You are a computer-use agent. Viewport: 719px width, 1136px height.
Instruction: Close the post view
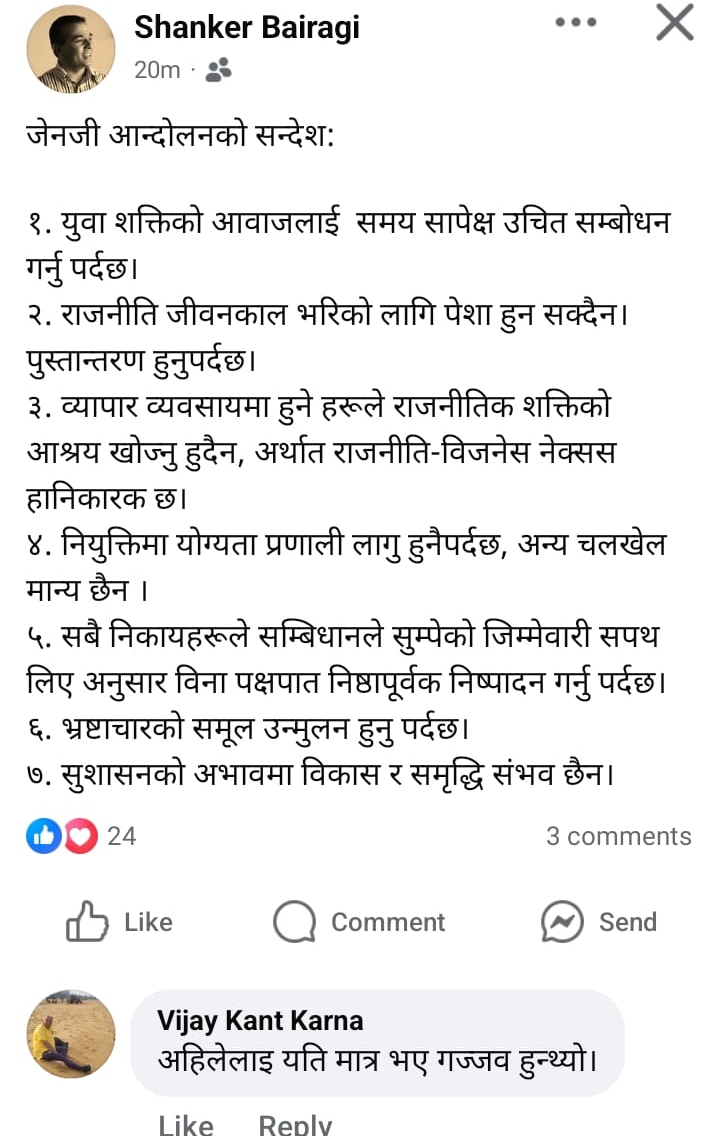click(675, 22)
